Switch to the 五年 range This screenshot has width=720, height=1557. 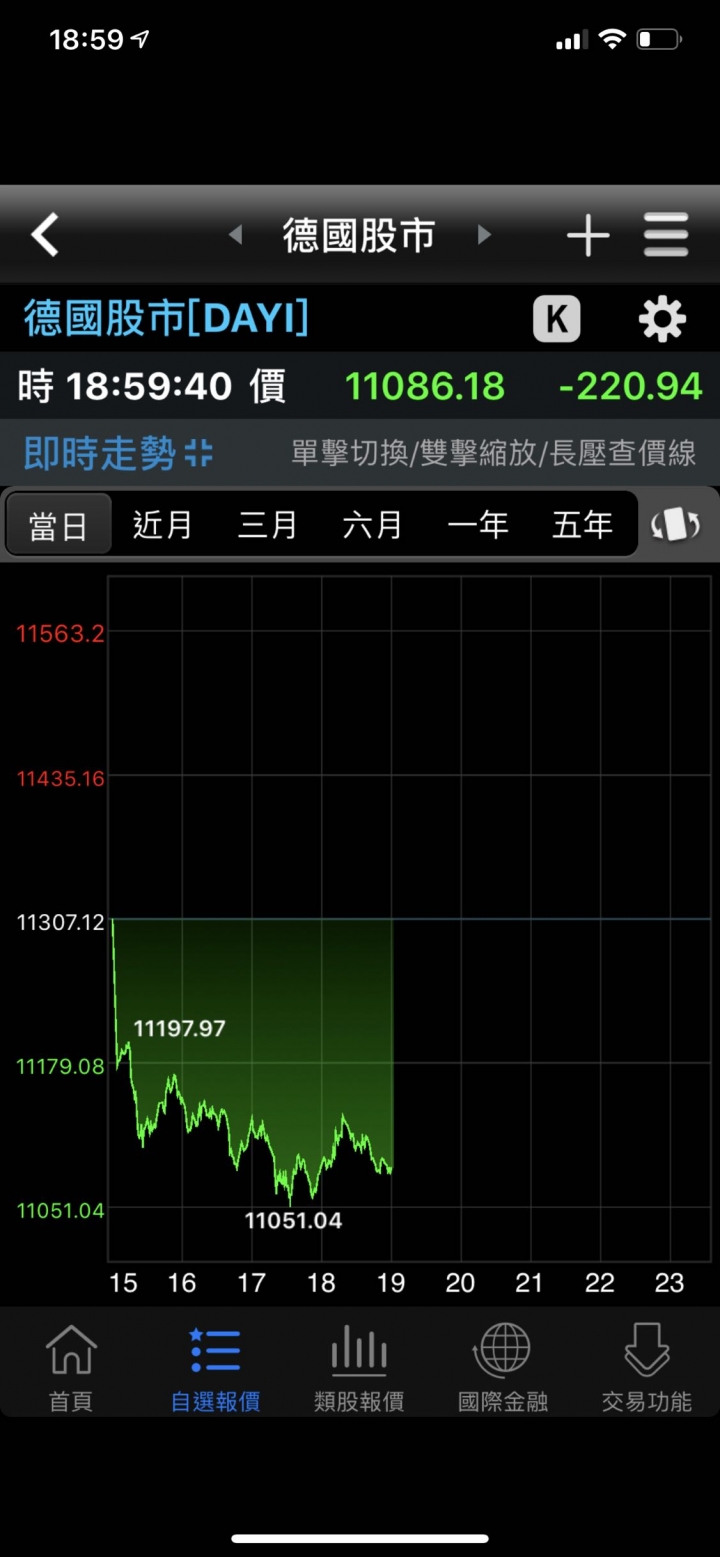tap(582, 524)
